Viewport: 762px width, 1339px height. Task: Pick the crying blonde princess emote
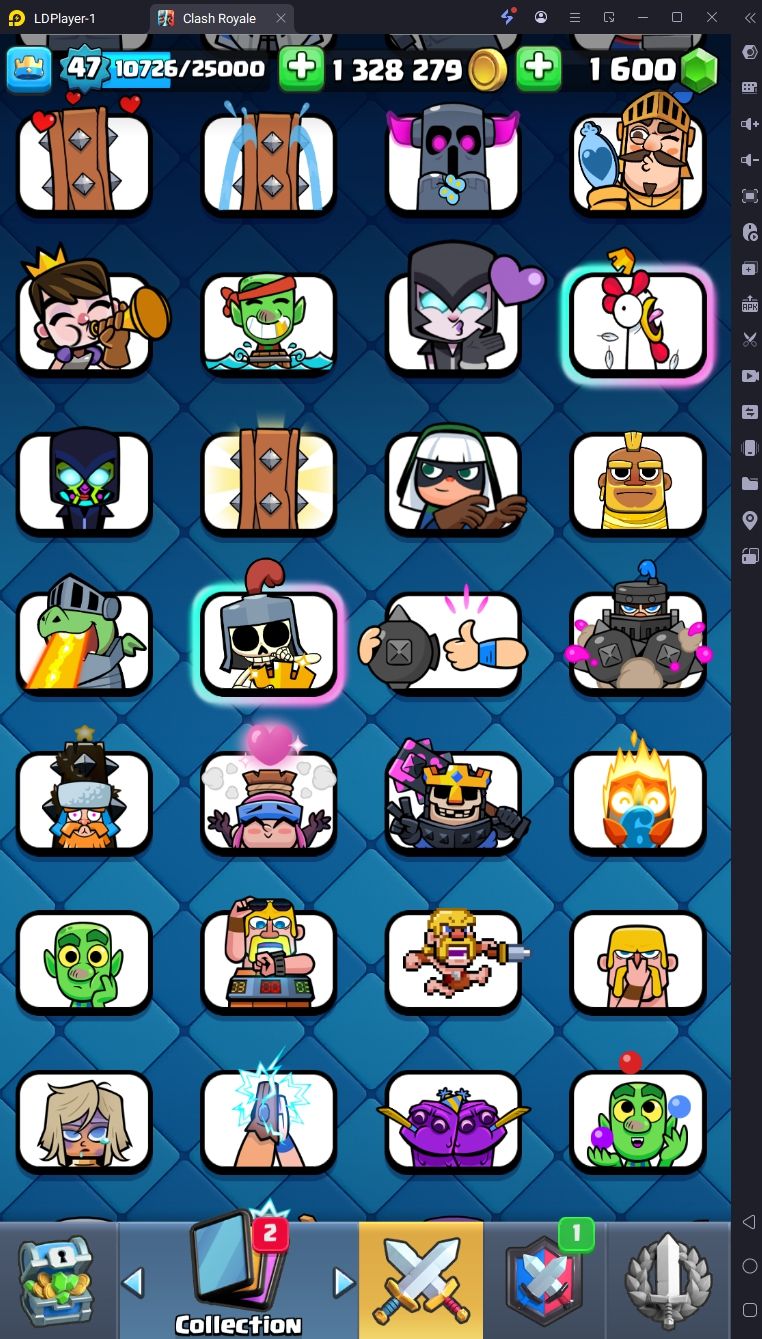[85, 1120]
